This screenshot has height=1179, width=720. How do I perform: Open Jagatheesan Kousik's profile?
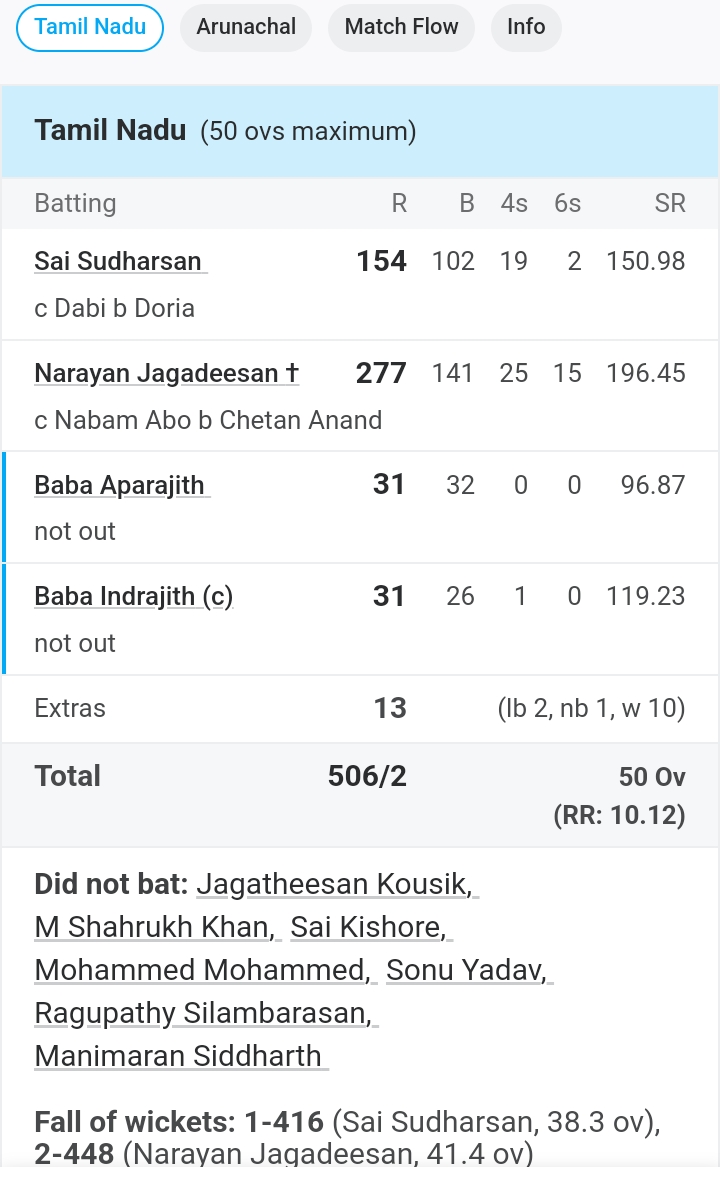click(x=337, y=884)
